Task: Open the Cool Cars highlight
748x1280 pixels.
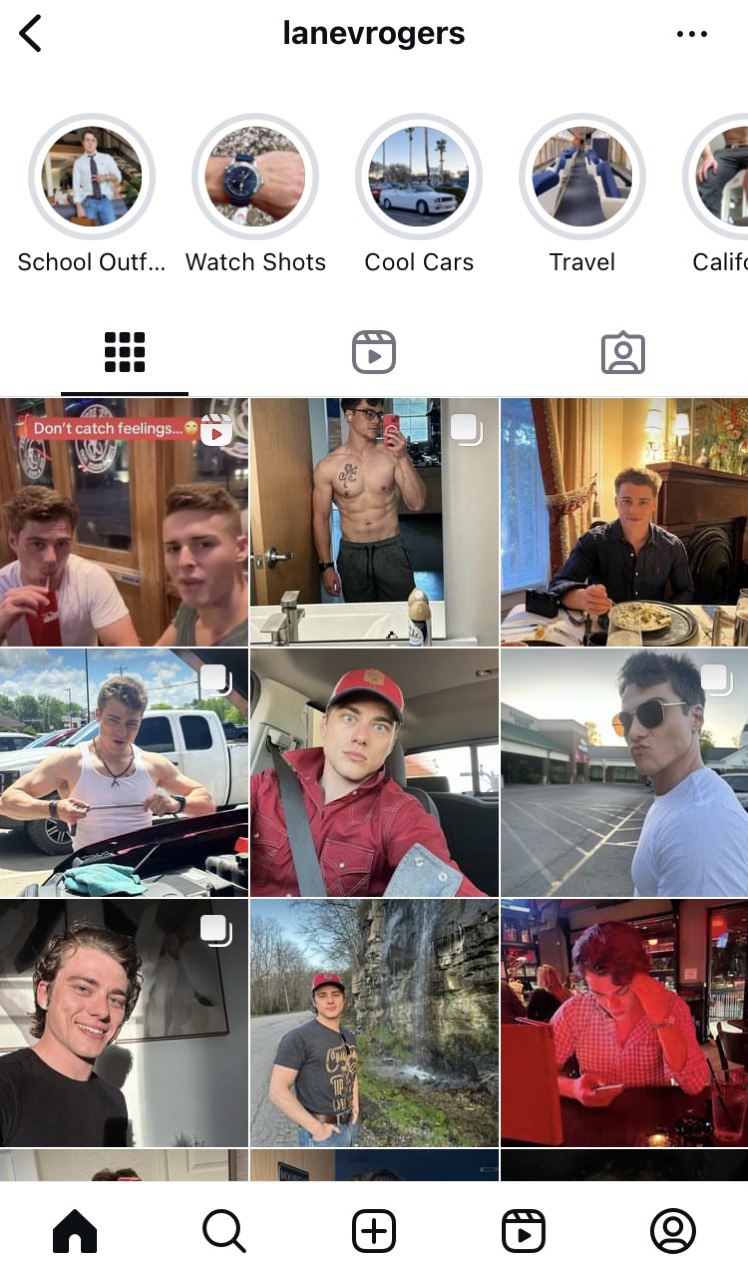Action: [419, 177]
